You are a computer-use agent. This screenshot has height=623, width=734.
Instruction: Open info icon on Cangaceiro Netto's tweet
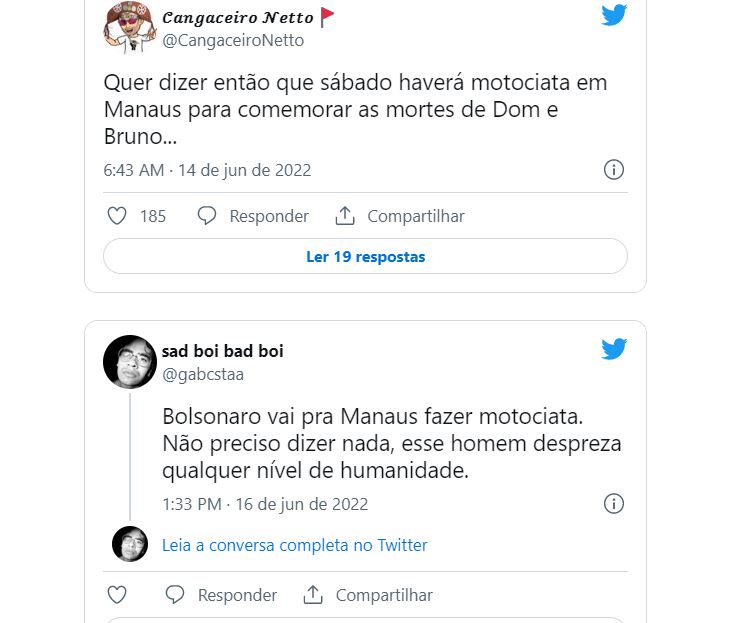pos(614,170)
